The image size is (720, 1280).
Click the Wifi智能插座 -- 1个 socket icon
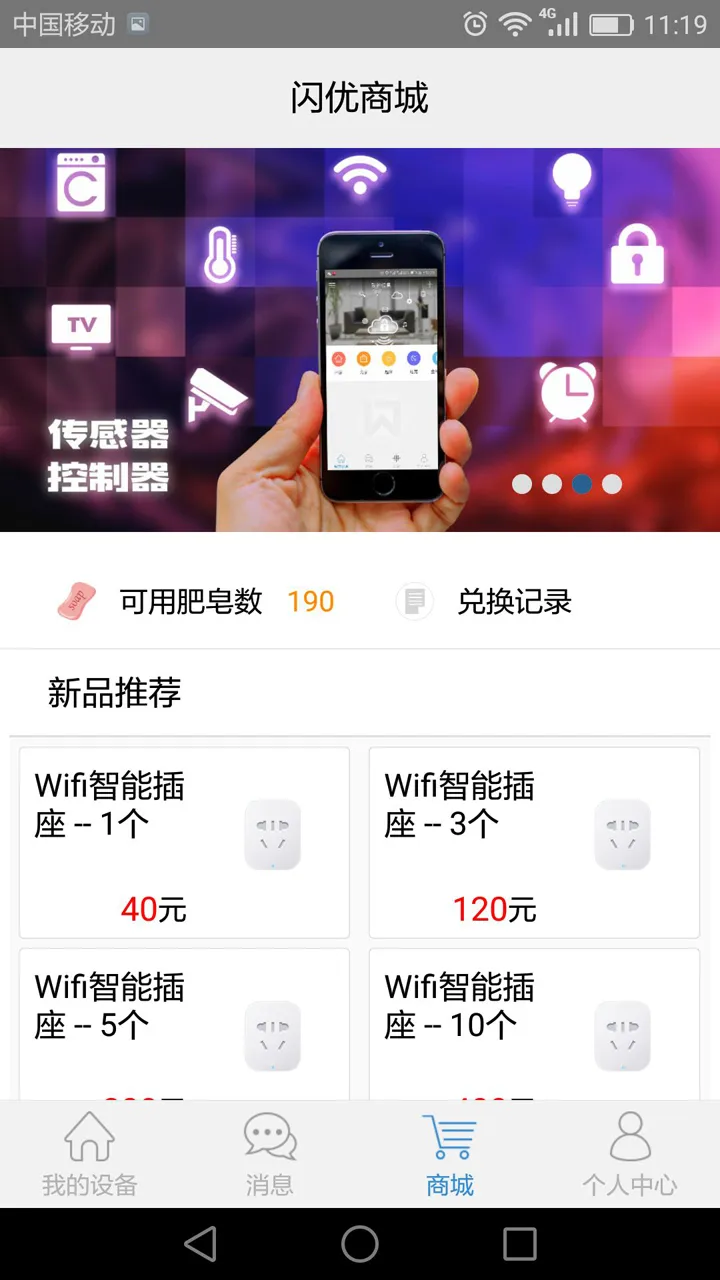[x=272, y=834]
